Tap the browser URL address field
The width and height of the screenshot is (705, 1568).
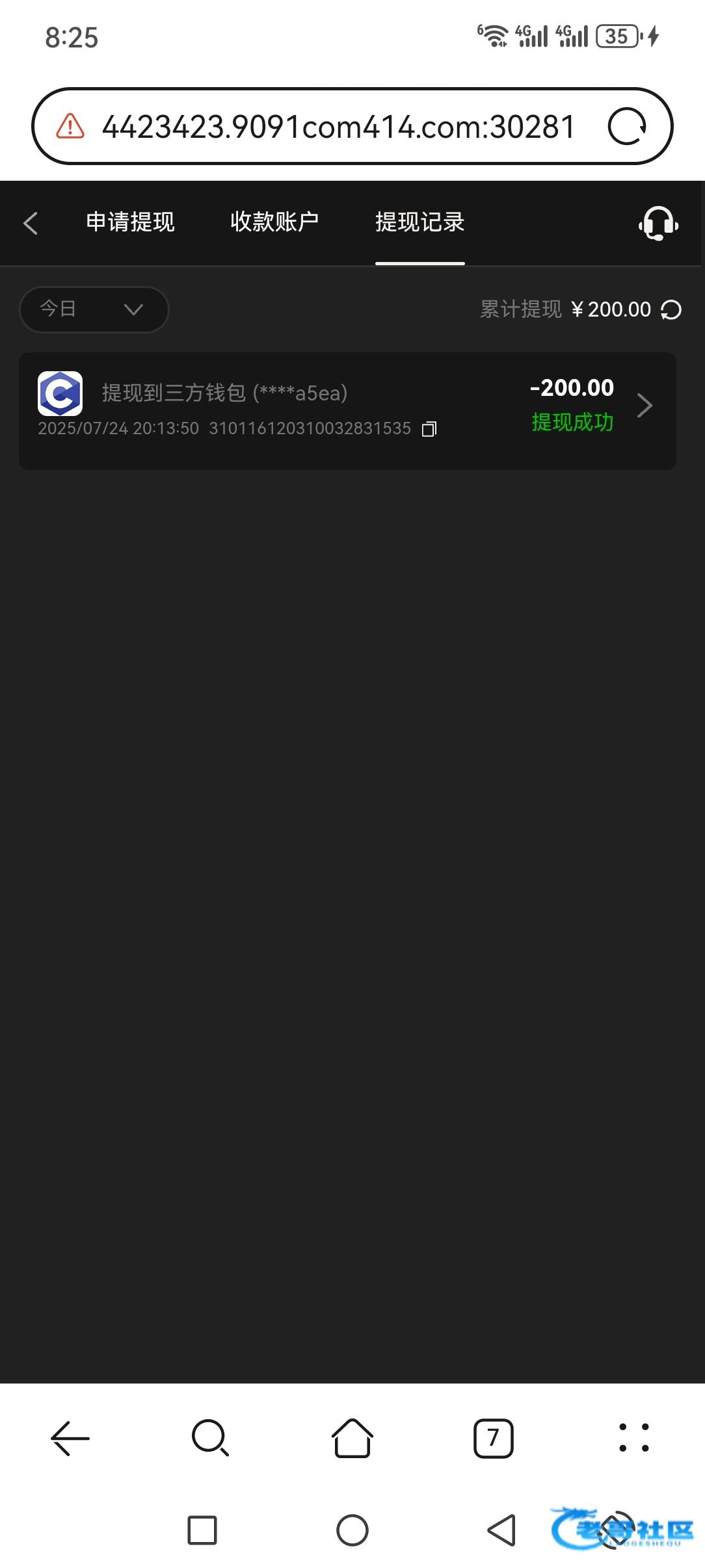338,126
